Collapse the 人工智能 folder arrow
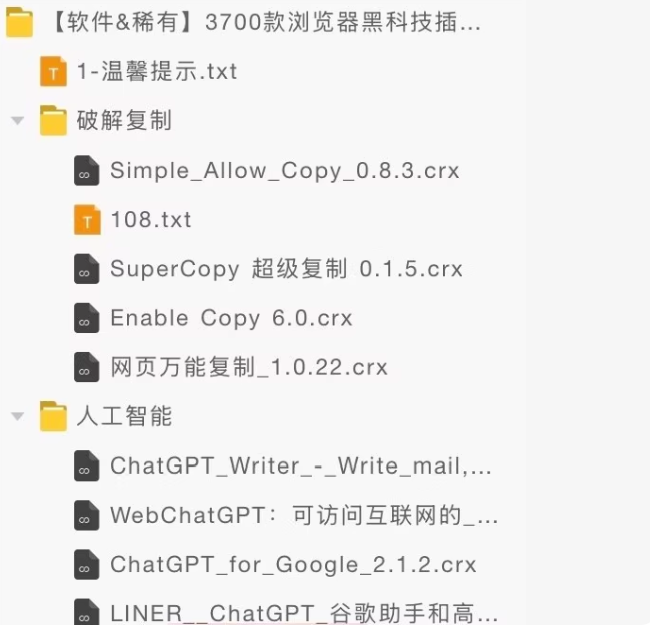This screenshot has width=650, height=625. point(17,416)
